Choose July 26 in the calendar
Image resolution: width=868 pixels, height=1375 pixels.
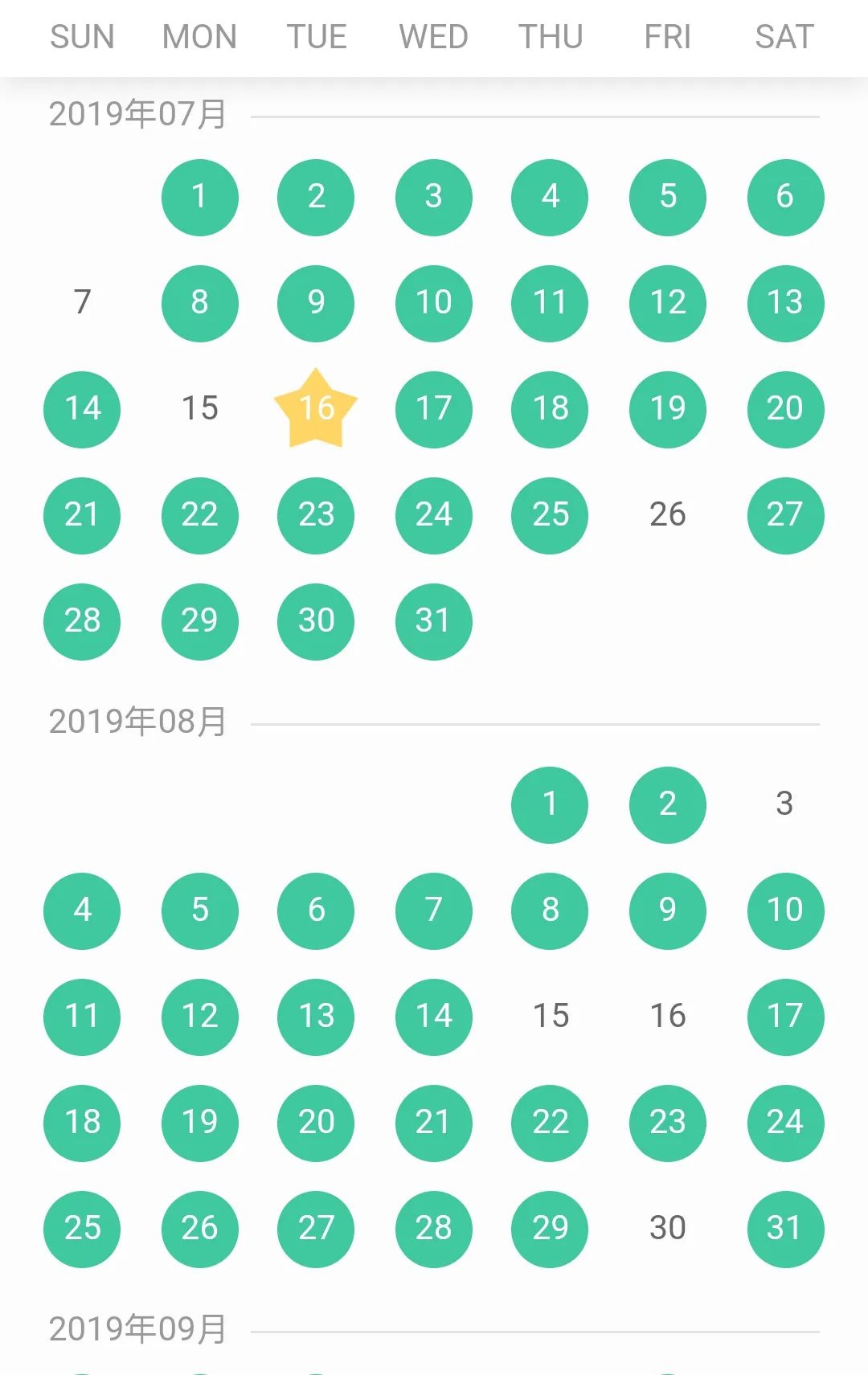tap(667, 515)
